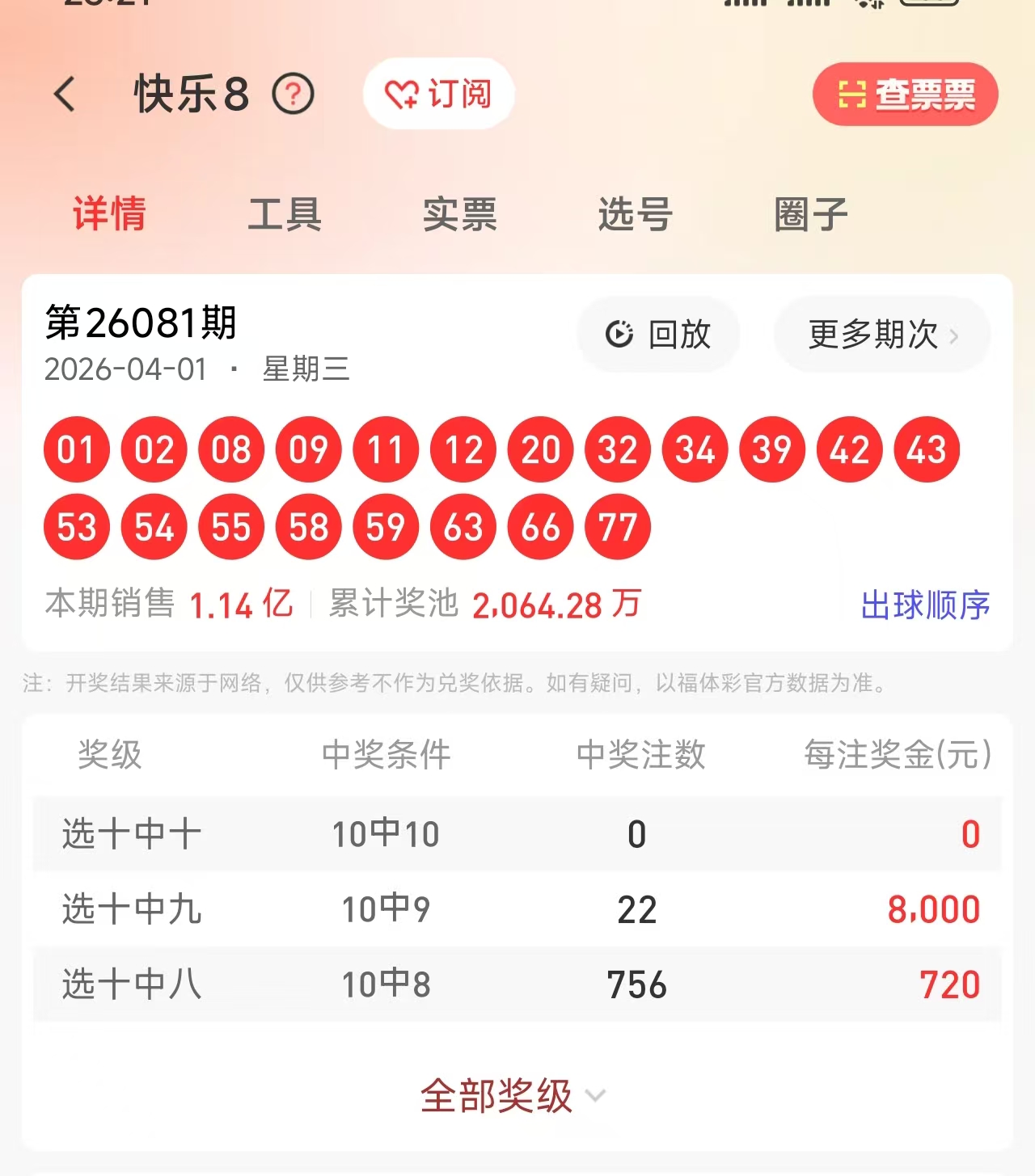Switch to the 选号 tab

tap(635, 214)
